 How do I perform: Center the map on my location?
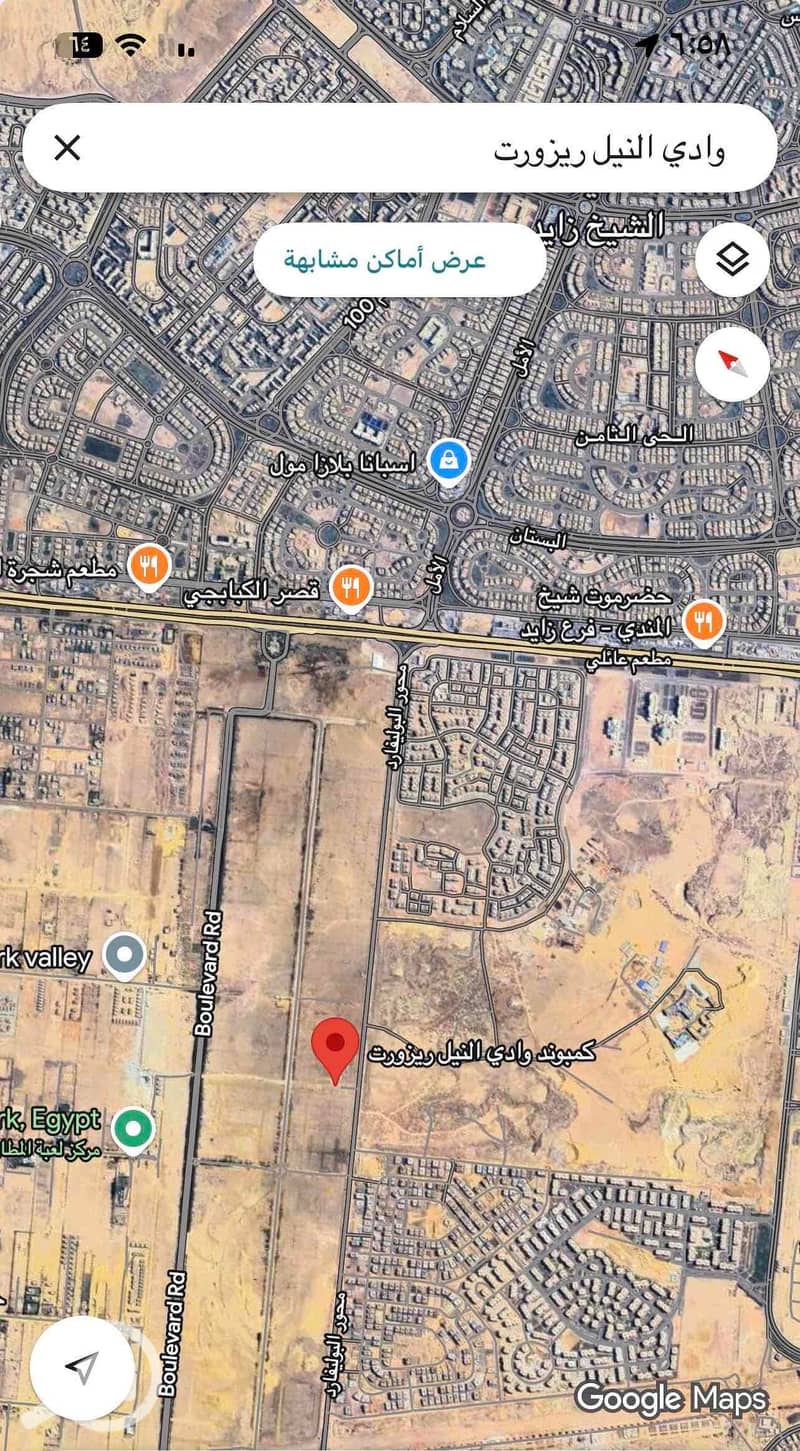pos(82,1368)
